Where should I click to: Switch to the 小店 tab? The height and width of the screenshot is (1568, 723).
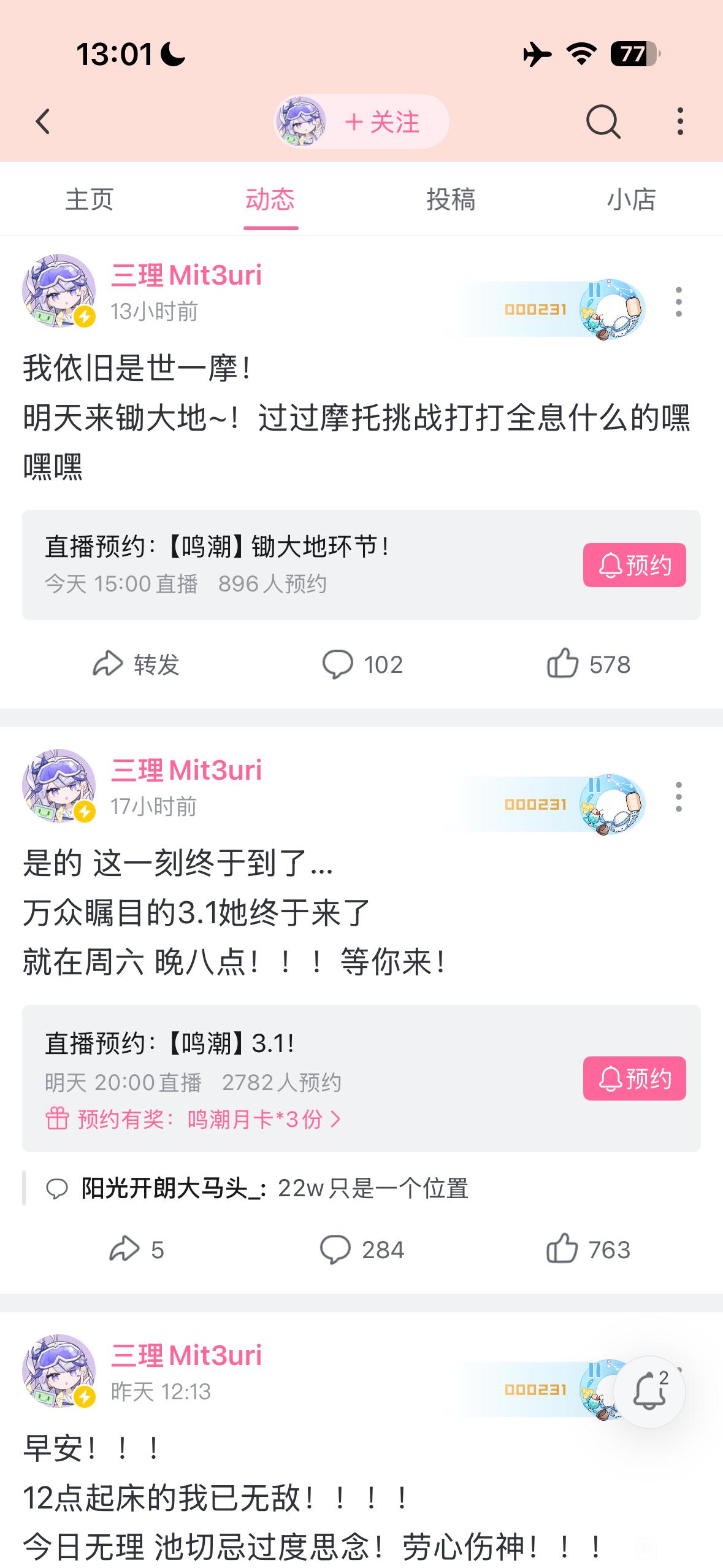631,199
